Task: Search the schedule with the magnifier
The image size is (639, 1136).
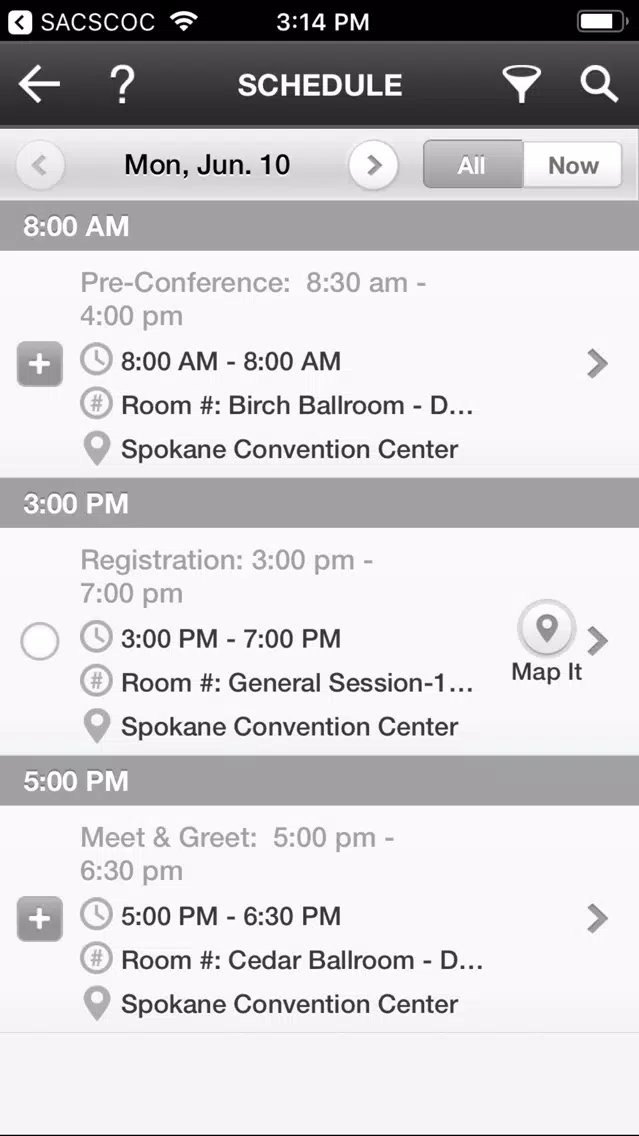Action: (x=599, y=84)
